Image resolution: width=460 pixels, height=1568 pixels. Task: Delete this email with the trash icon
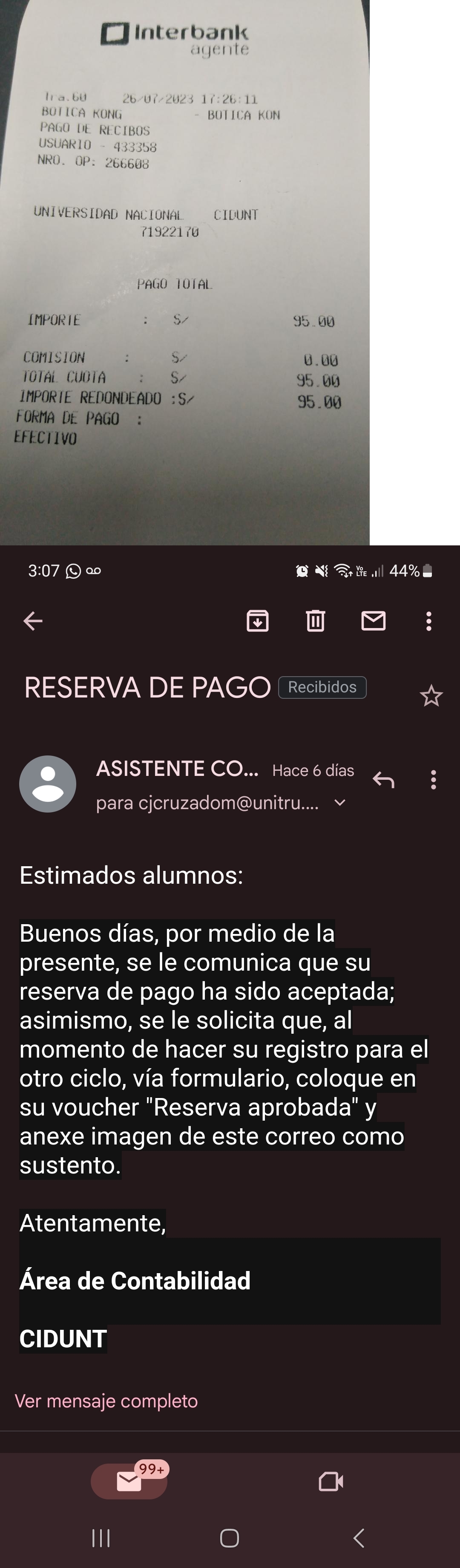(315, 621)
